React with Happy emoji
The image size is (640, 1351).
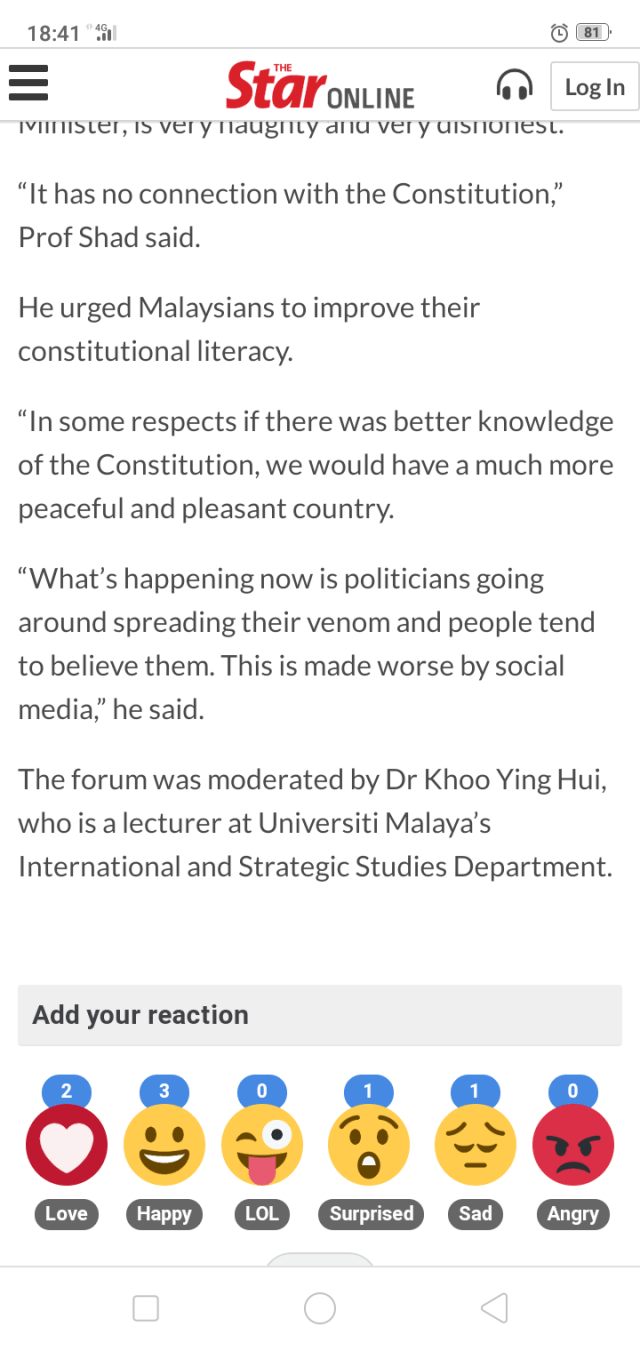[x=164, y=1145]
